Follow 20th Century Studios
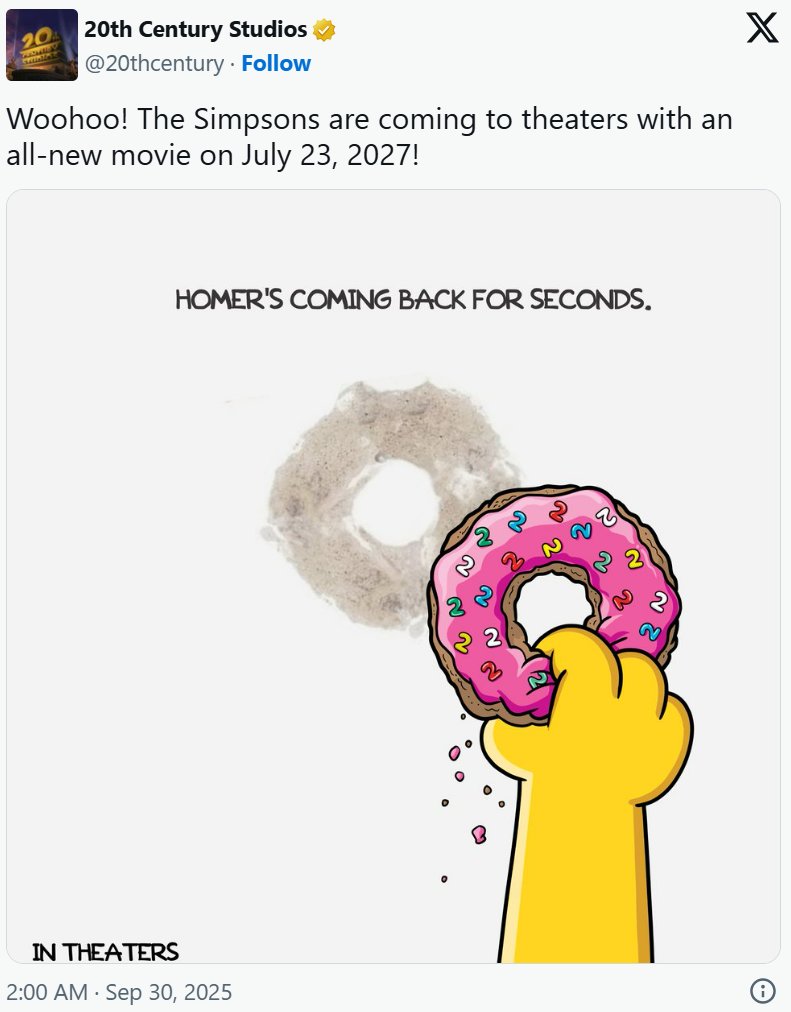This screenshot has height=1012, width=791. (276, 63)
